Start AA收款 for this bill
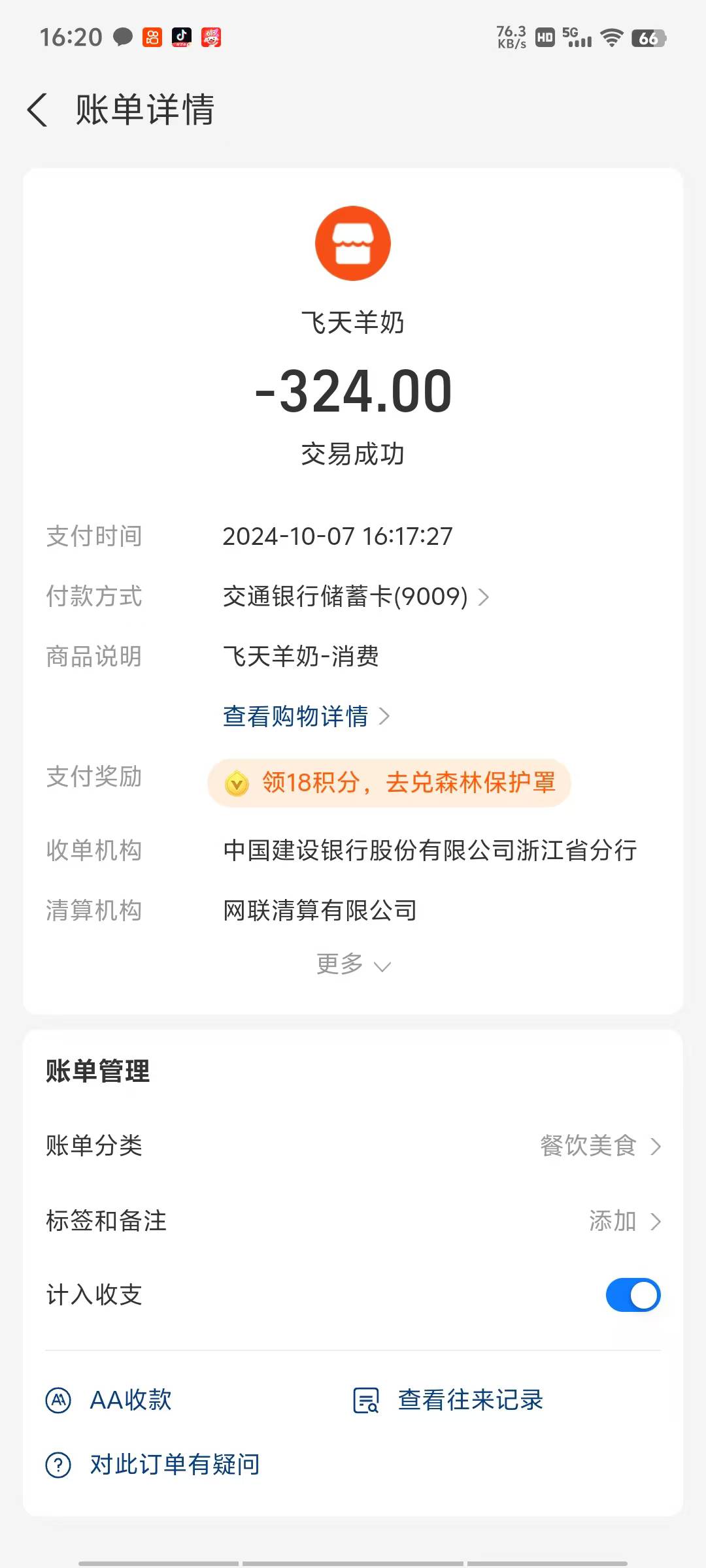Viewport: 706px width, 1568px height. pos(109,1400)
